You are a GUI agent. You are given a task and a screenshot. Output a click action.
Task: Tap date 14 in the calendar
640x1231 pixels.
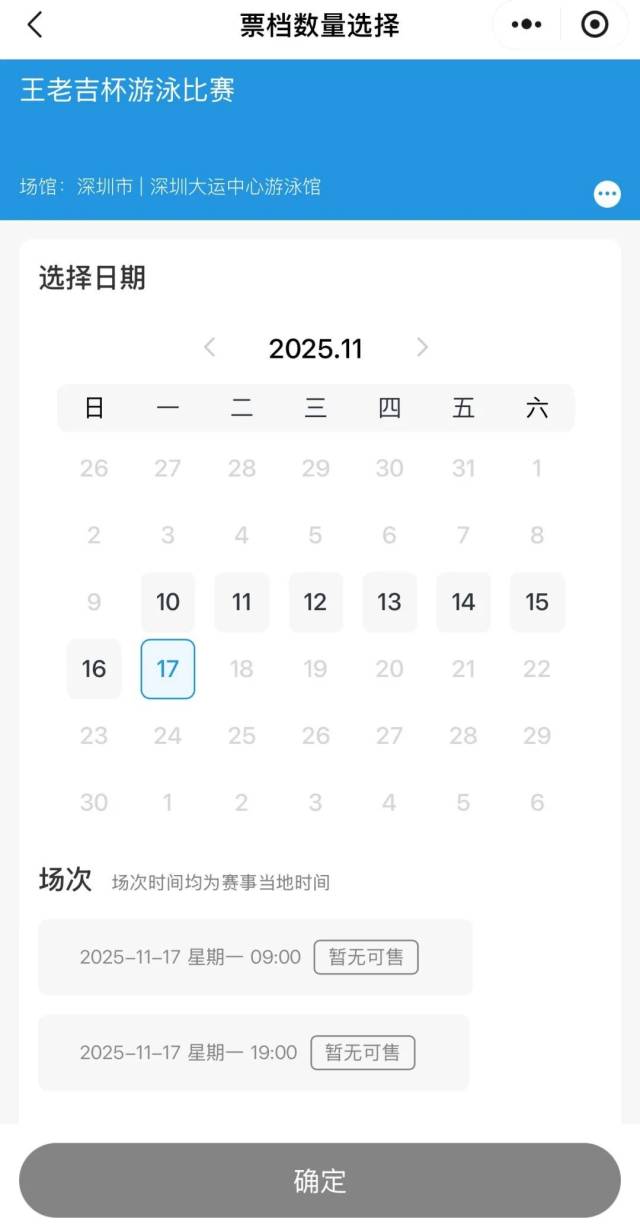463,602
